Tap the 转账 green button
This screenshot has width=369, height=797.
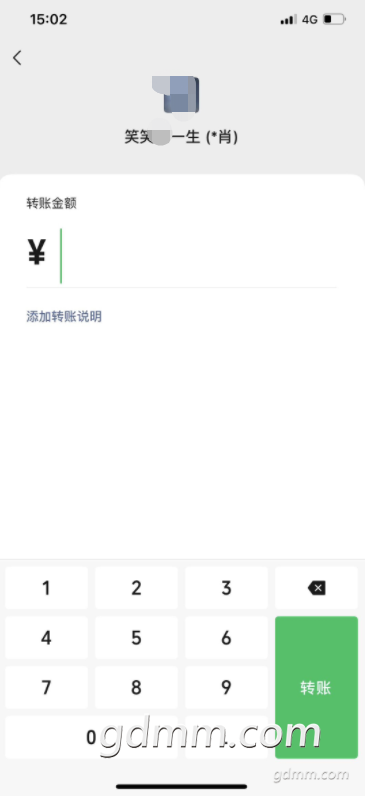[316, 688]
